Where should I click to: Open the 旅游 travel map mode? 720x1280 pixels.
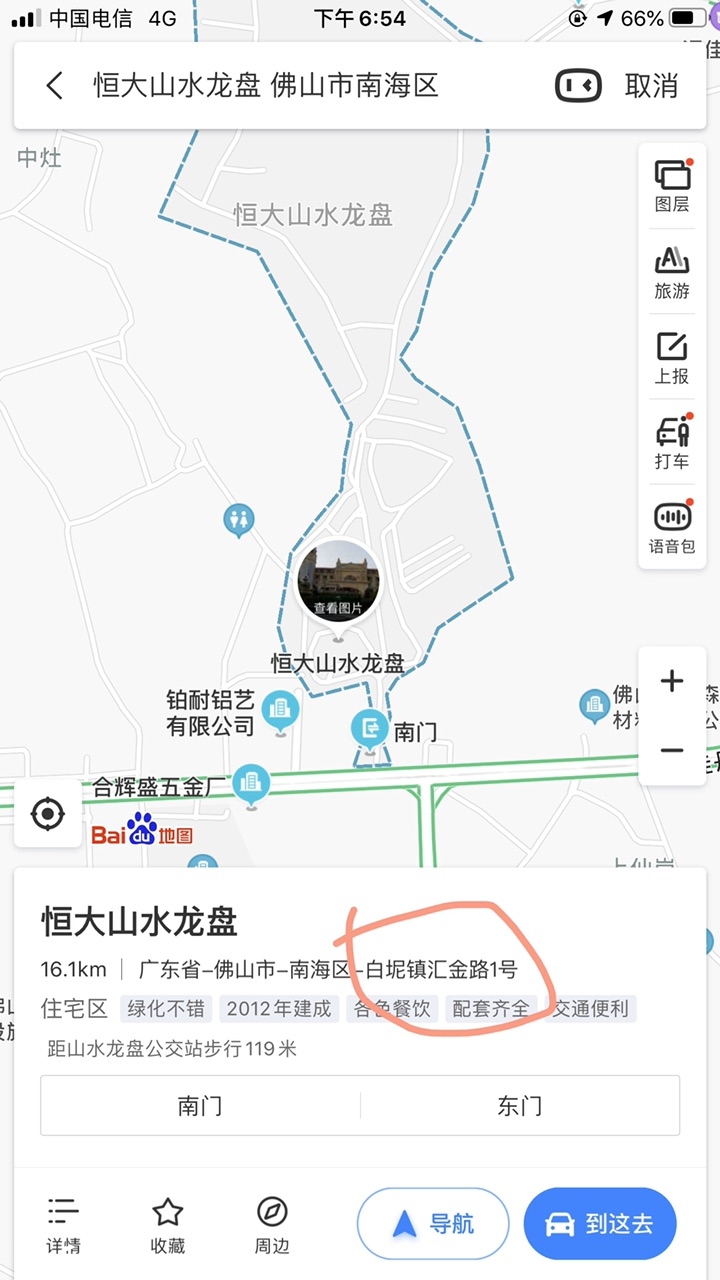point(672,273)
